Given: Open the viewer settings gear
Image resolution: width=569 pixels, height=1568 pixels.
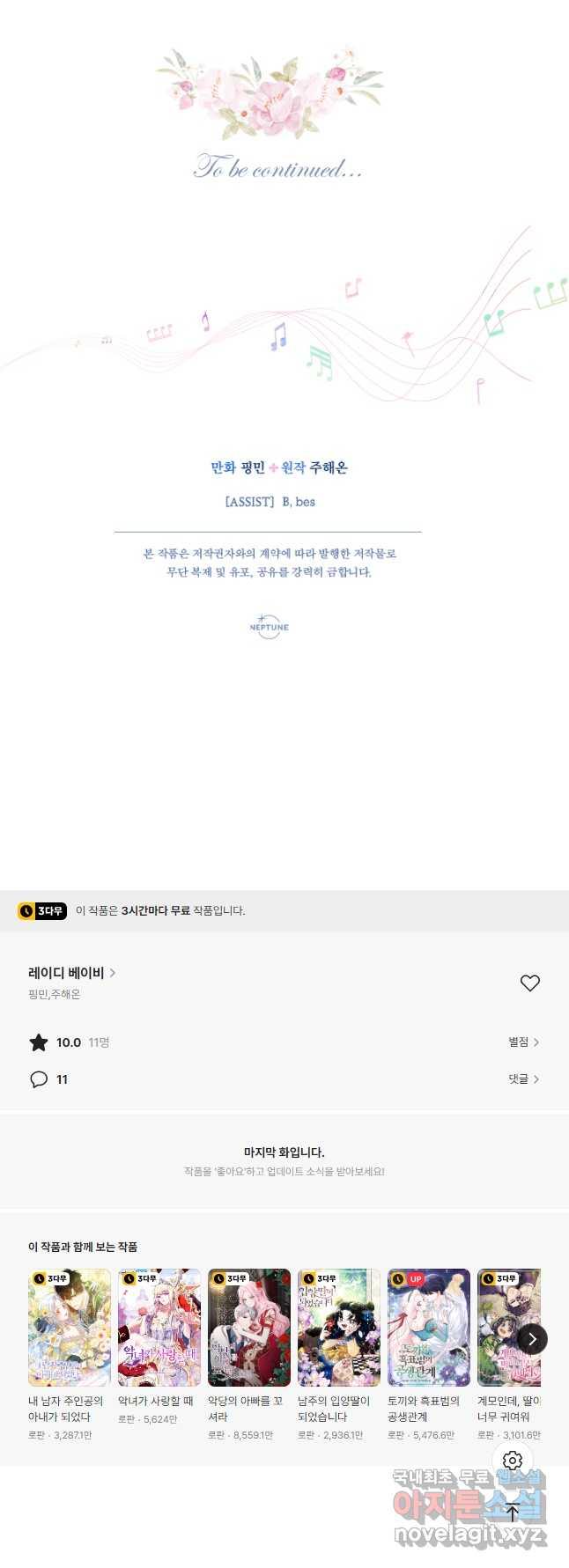Looking at the screenshot, I should 513,1461.
